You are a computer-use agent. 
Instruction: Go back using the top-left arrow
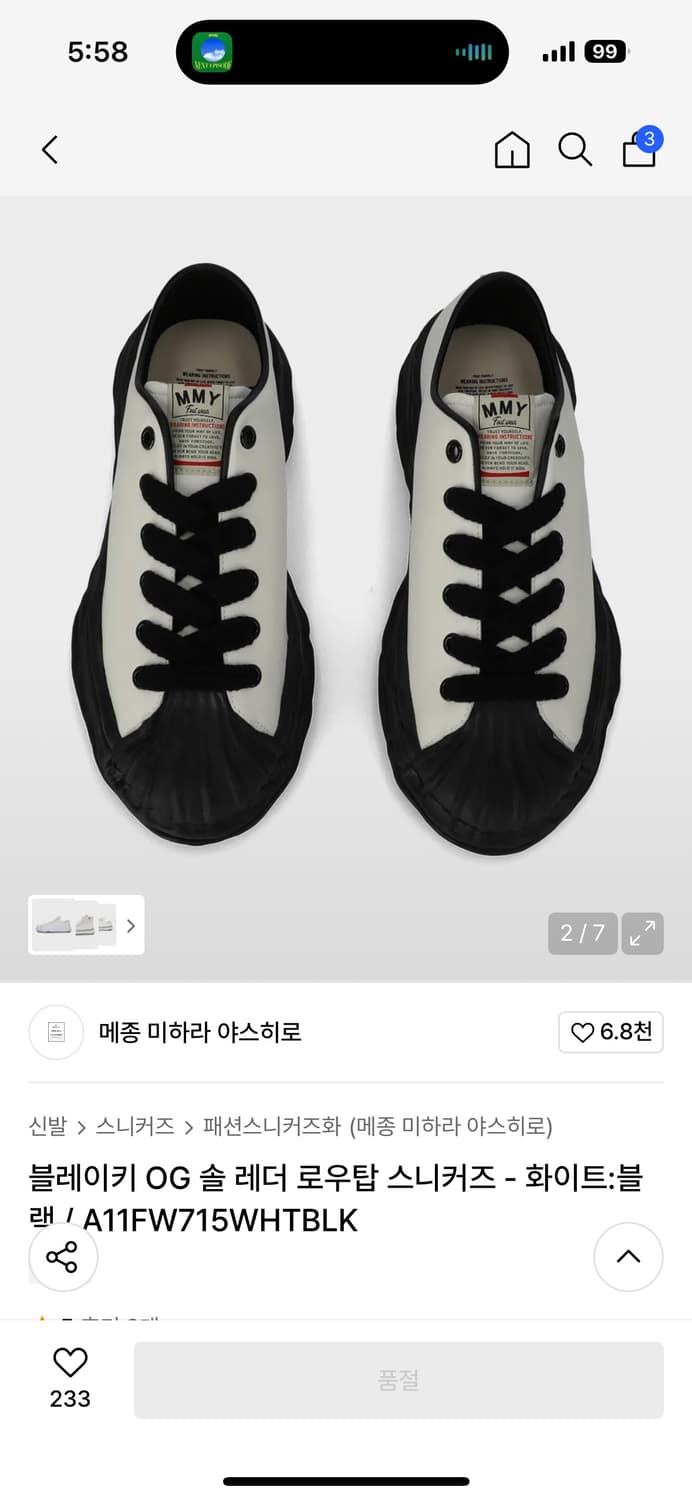tap(50, 150)
